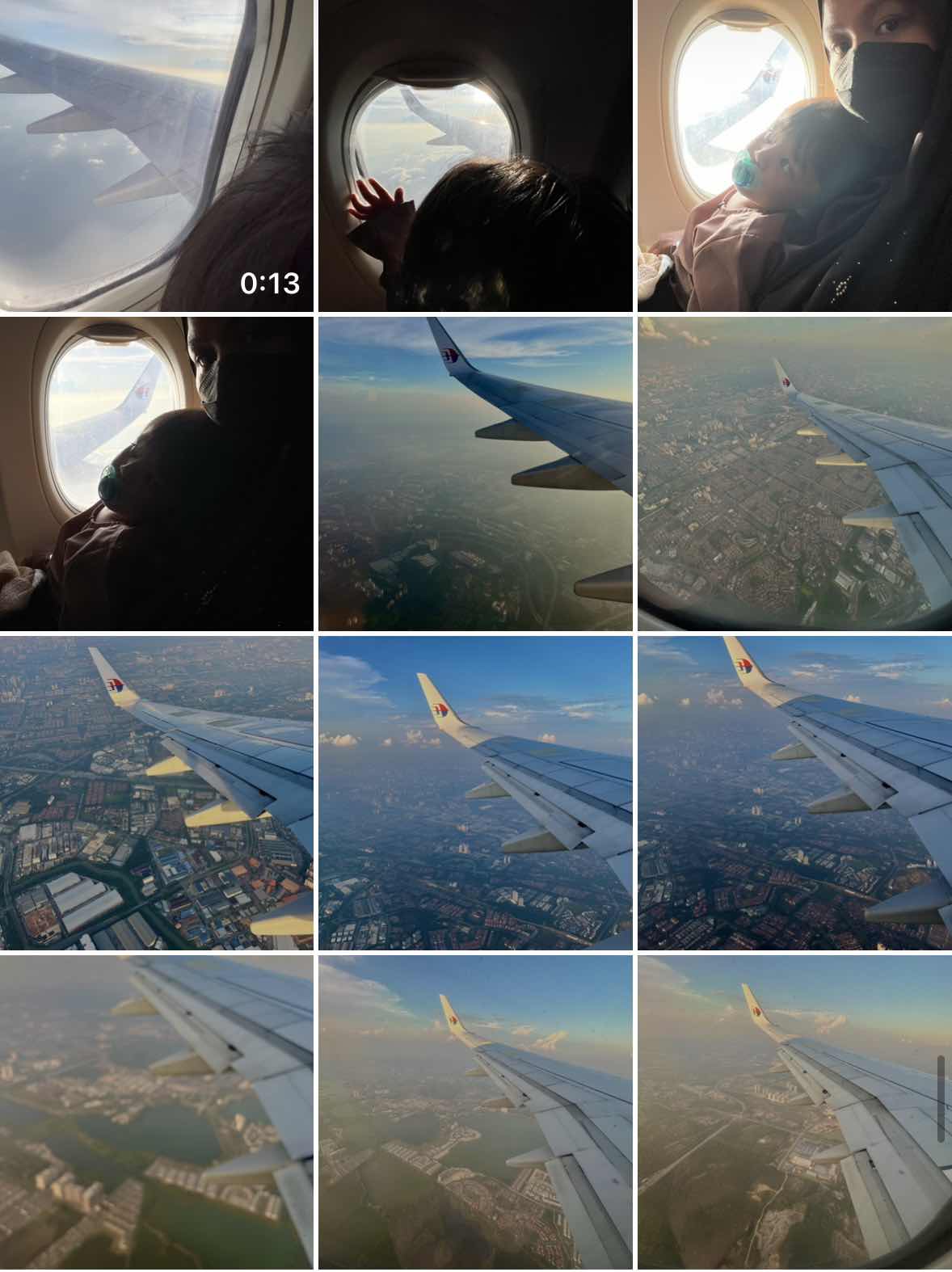Open wing photo over hazy green landscape

click(475, 474)
